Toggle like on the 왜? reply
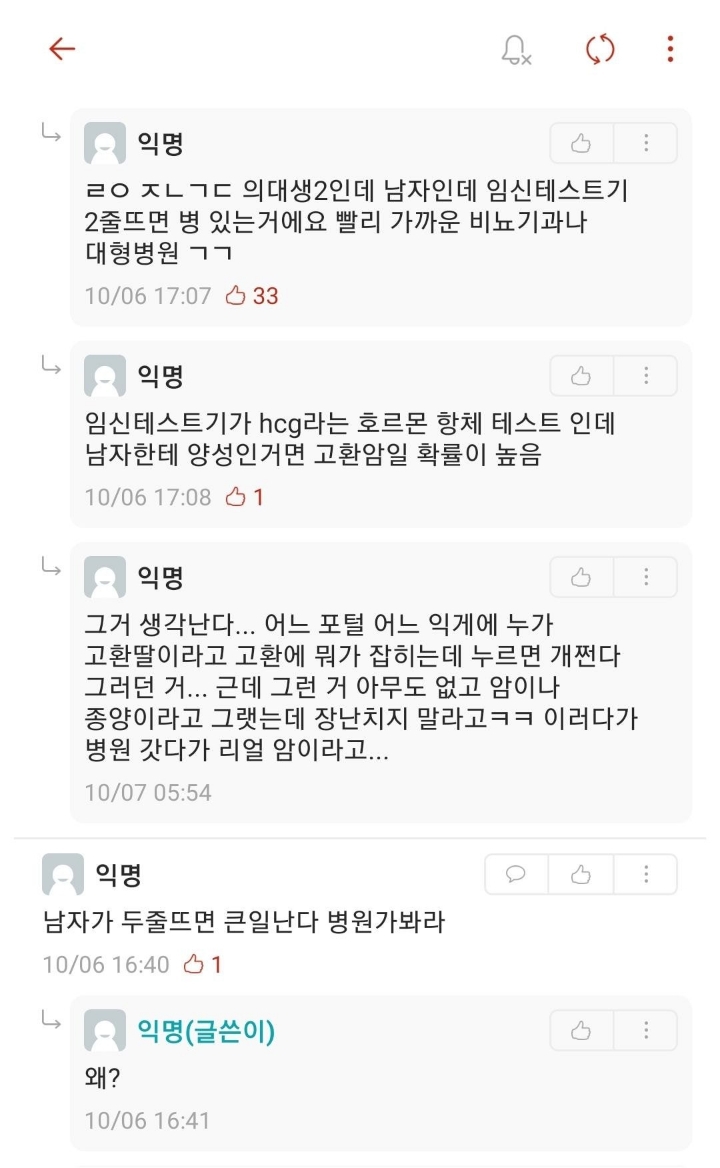 [x=581, y=1031]
